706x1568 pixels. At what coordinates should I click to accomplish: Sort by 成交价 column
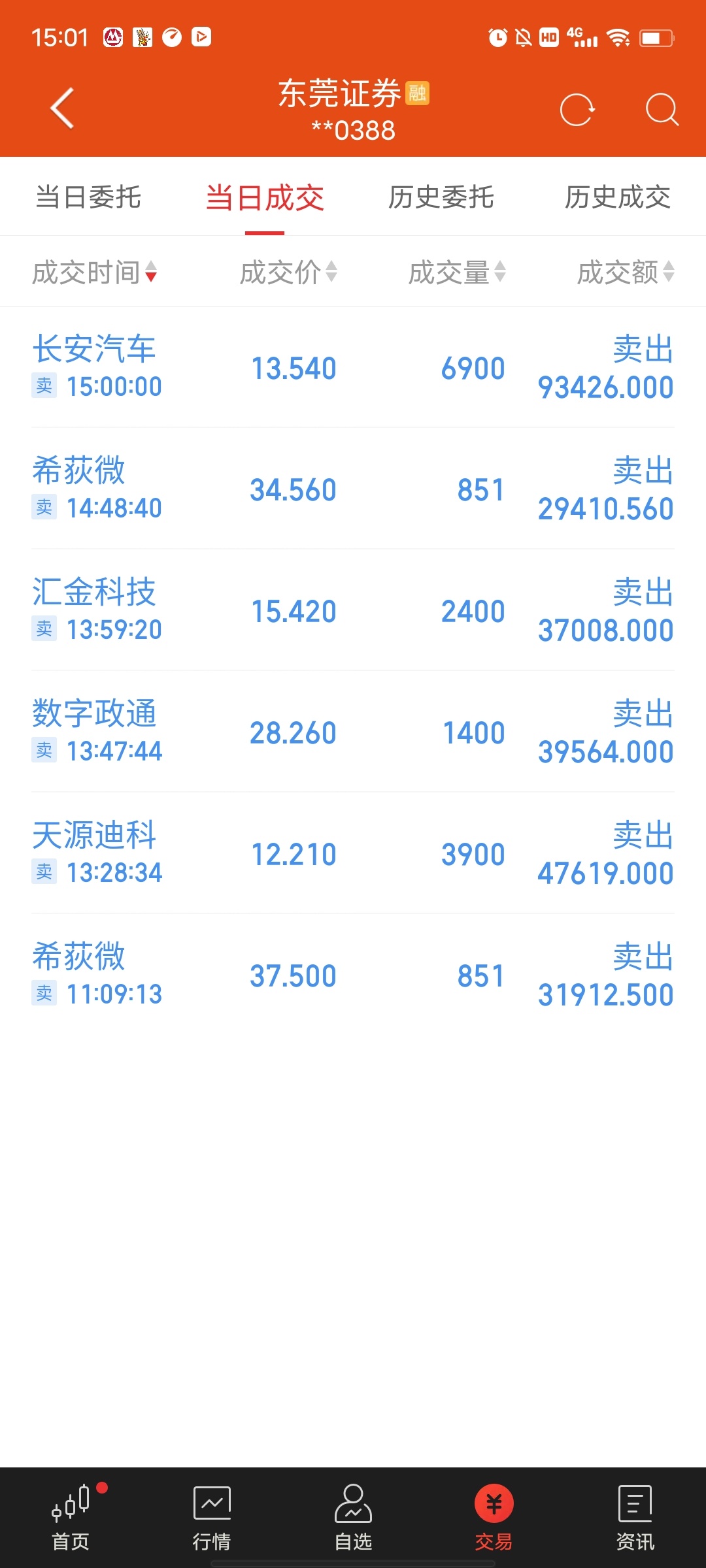(288, 272)
